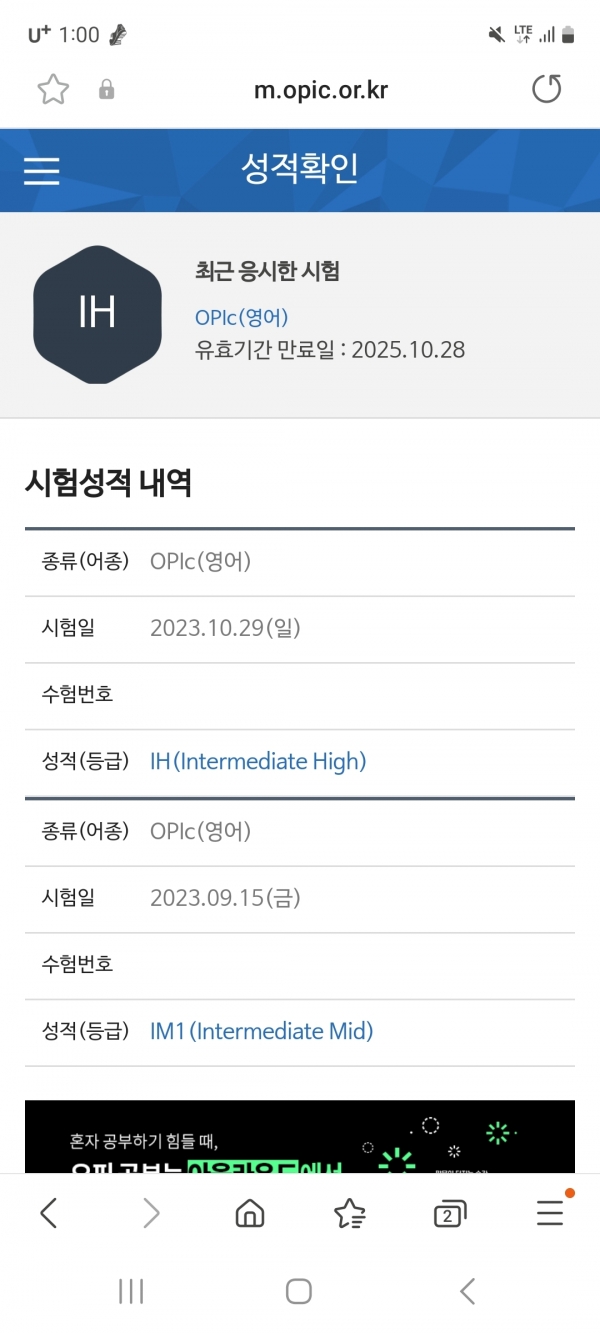Tap the system home button
Screen dimensions: 600x1333
(x=299, y=1291)
